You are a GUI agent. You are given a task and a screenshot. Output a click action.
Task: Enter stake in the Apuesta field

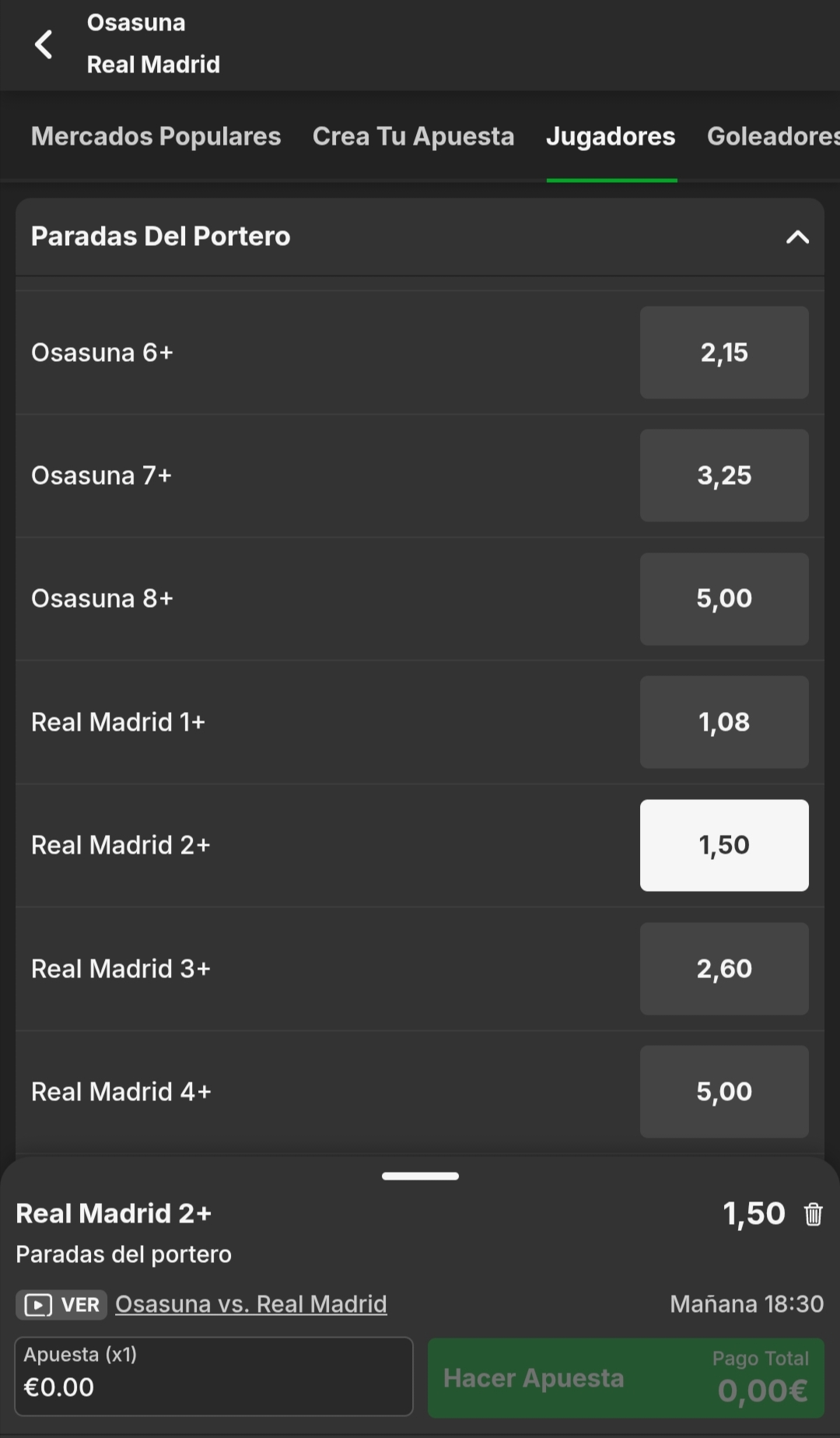[213, 1377]
